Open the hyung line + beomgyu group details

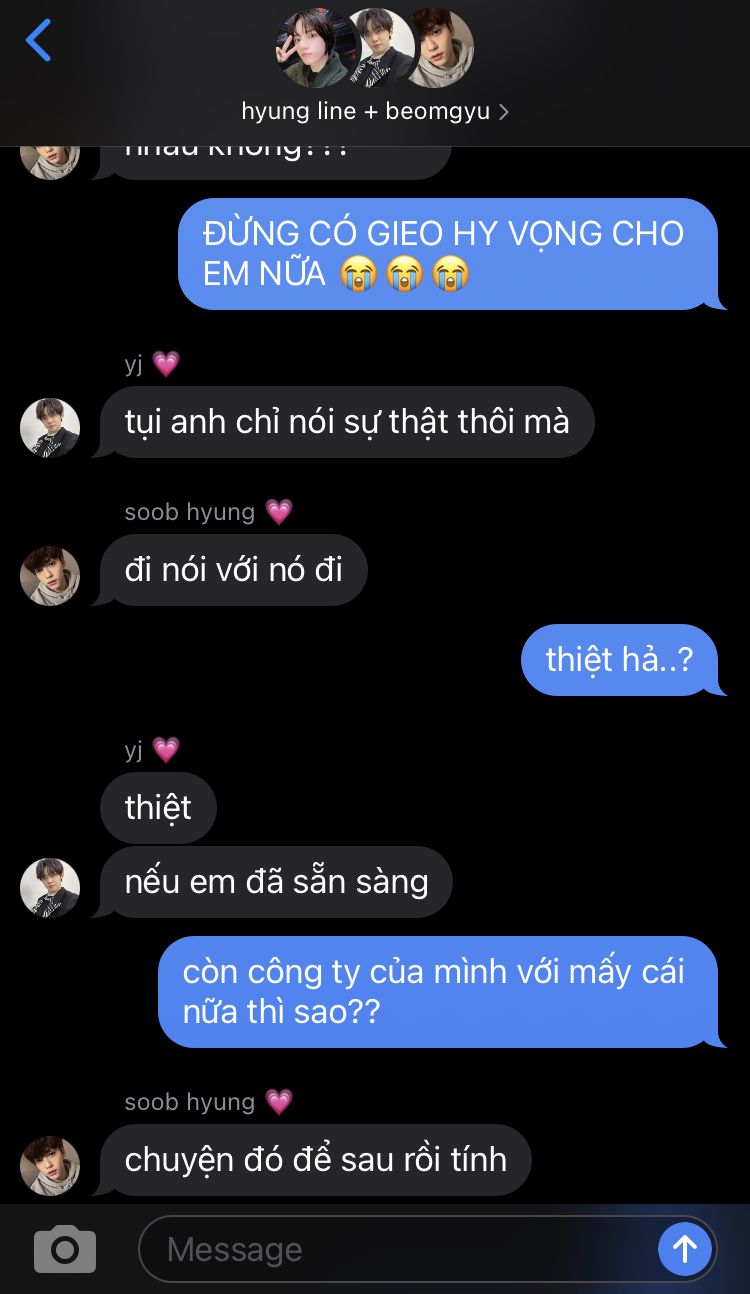(375, 110)
